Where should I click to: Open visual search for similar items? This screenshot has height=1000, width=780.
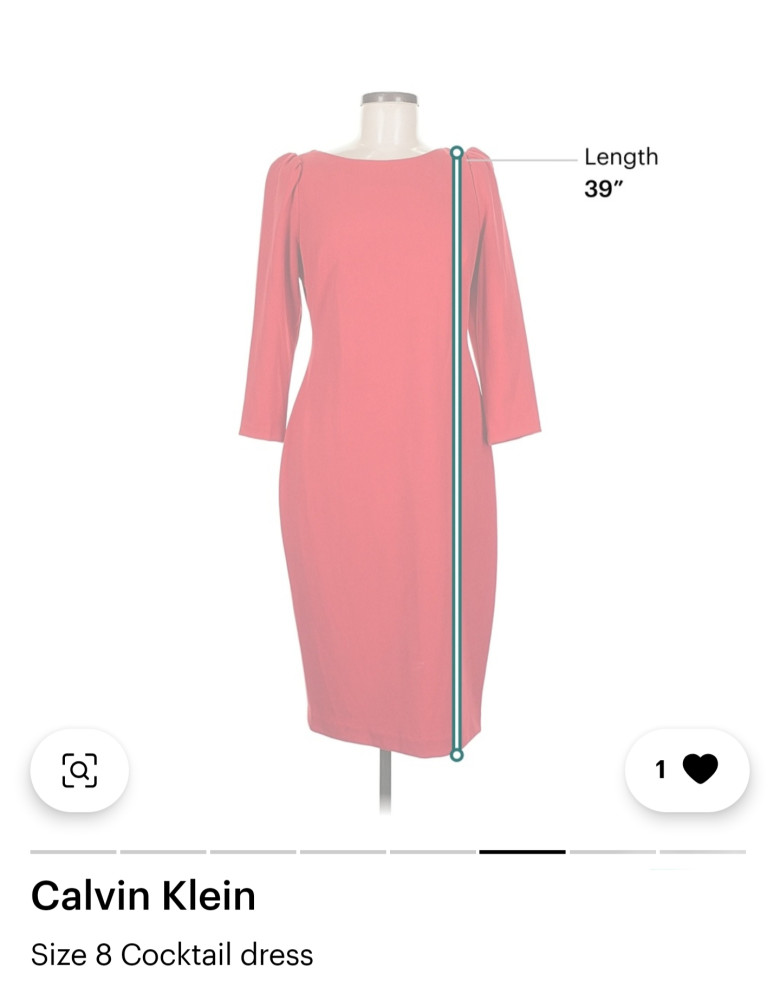click(x=79, y=769)
